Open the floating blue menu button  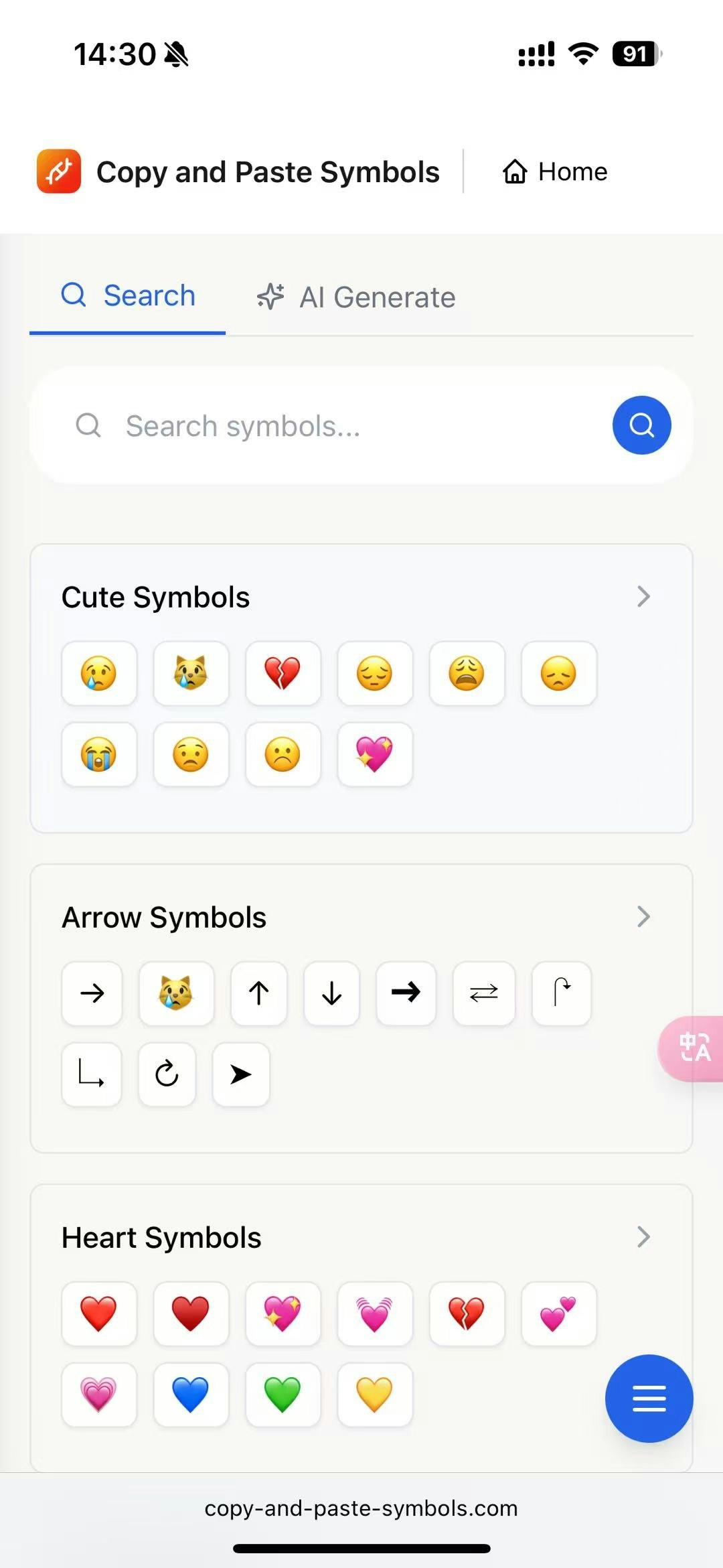649,1399
